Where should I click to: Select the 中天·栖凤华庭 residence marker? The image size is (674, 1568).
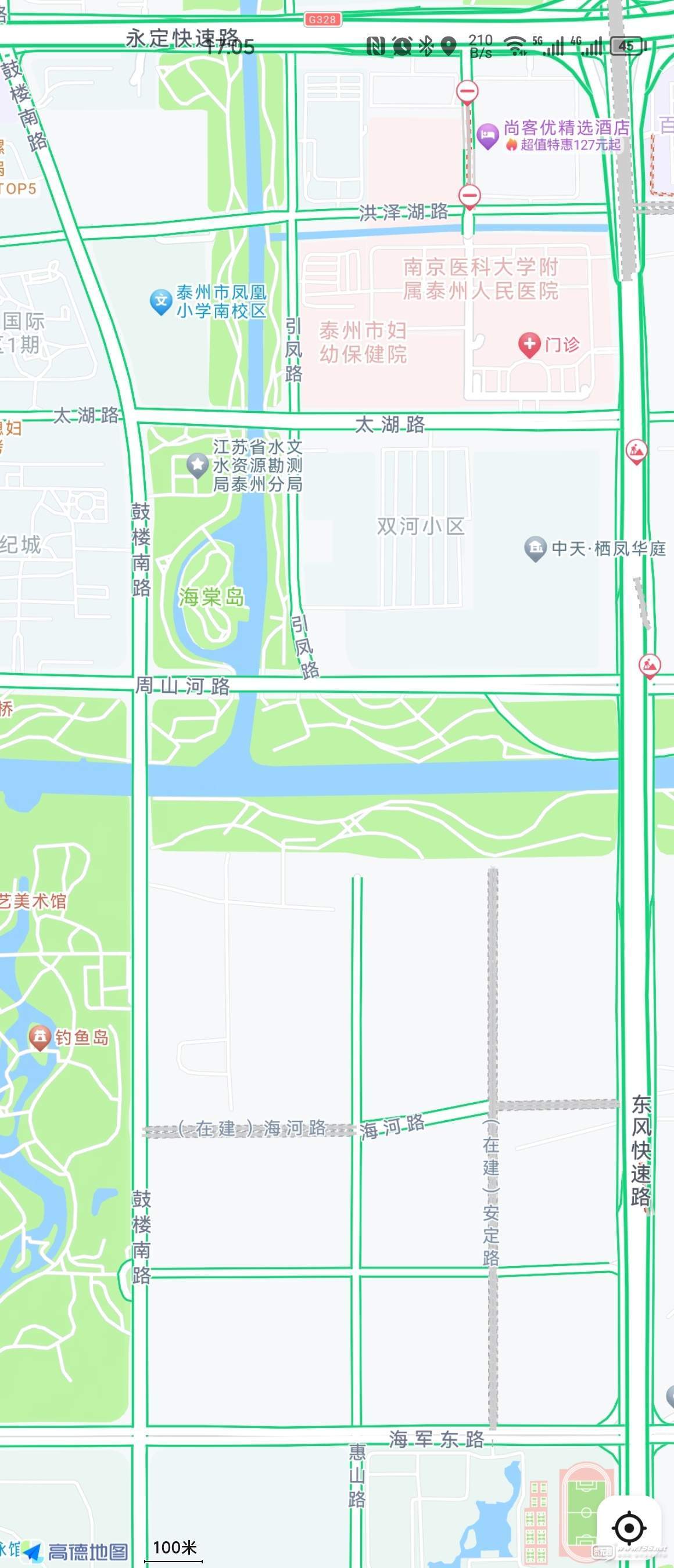[535, 548]
